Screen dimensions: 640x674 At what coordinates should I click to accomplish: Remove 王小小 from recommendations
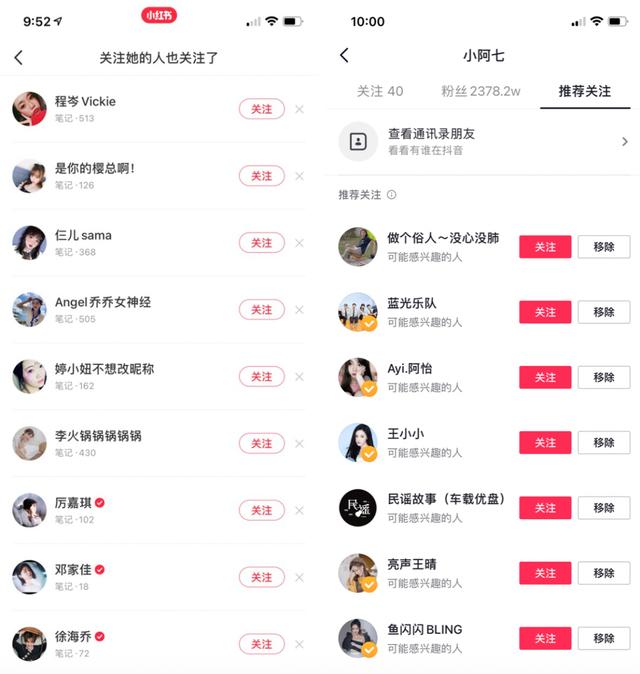(604, 442)
